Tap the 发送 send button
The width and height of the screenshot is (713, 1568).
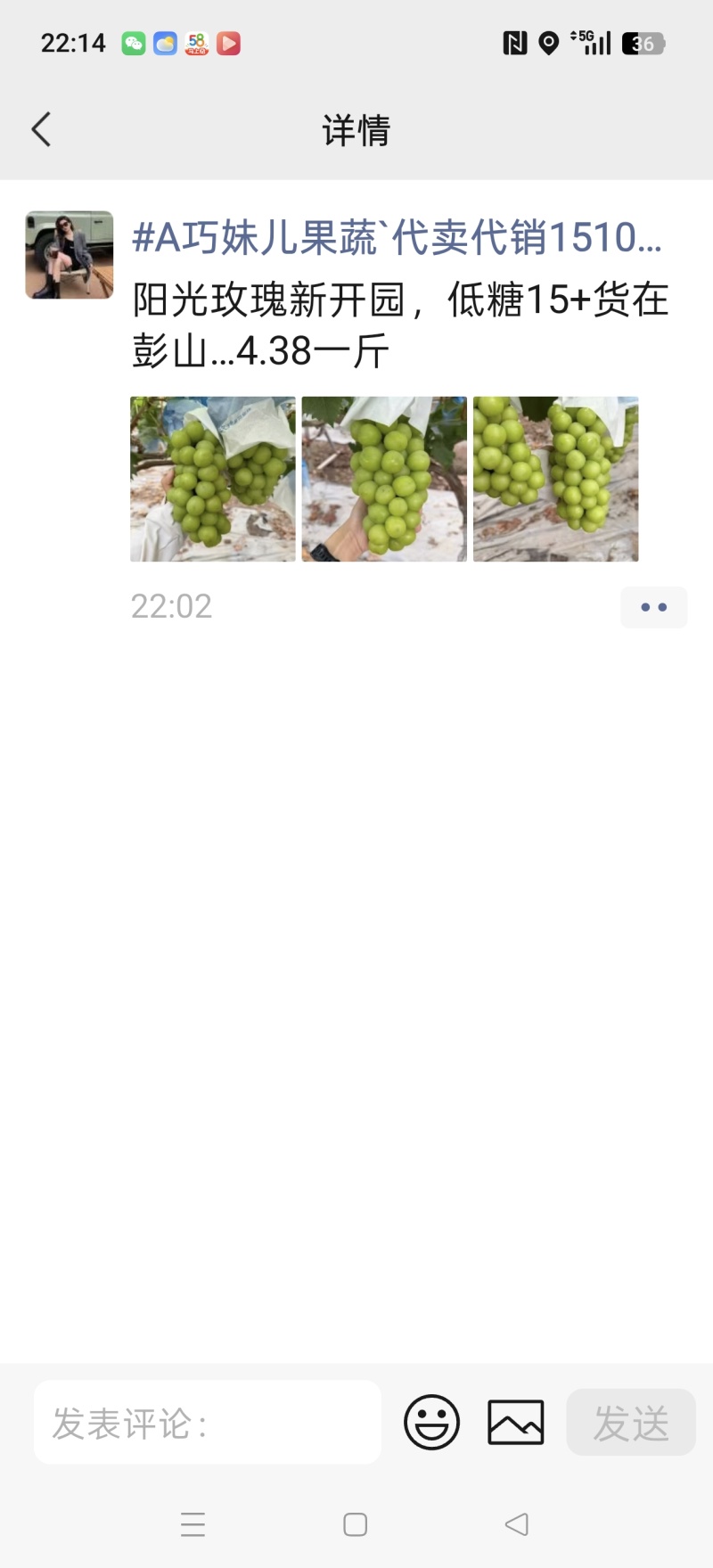(631, 1422)
